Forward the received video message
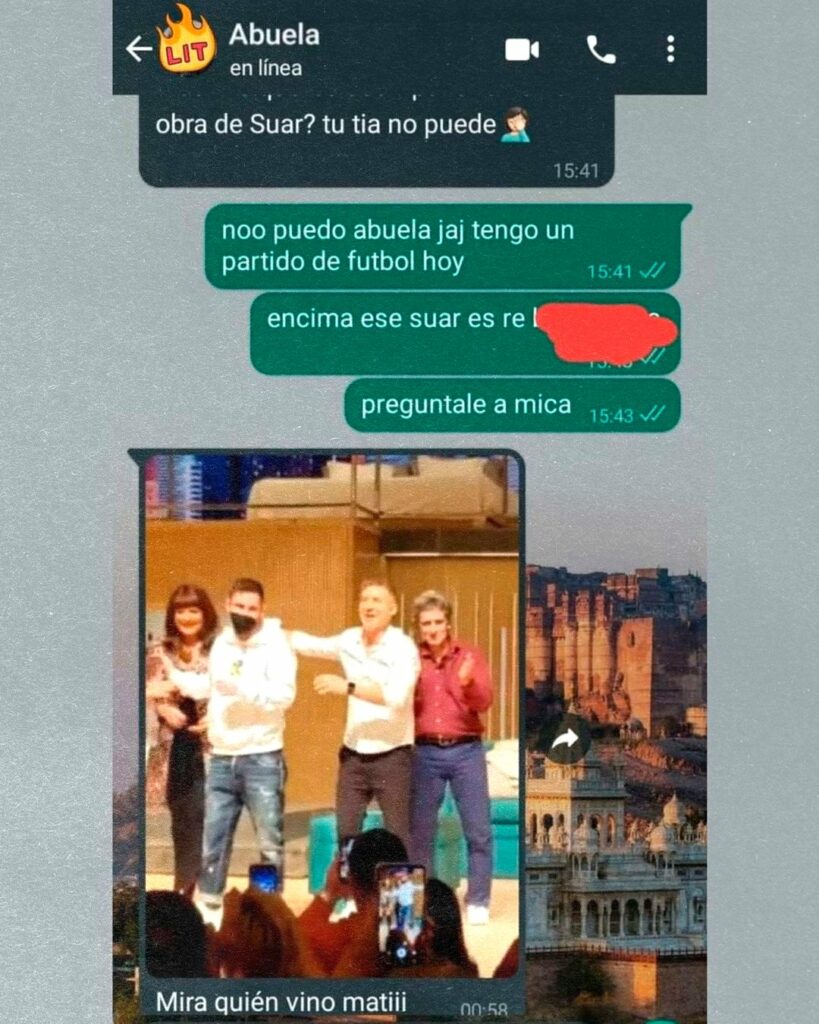The width and height of the screenshot is (819, 1024). click(x=565, y=739)
